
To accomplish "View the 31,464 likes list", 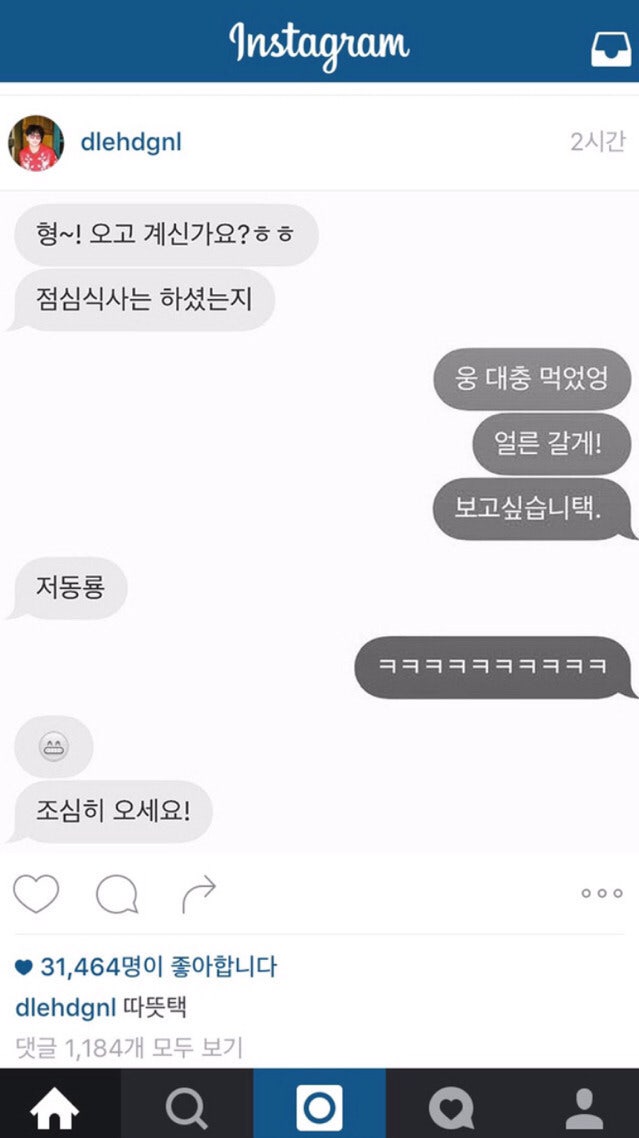I will pyautogui.click(x=147, y=967).
